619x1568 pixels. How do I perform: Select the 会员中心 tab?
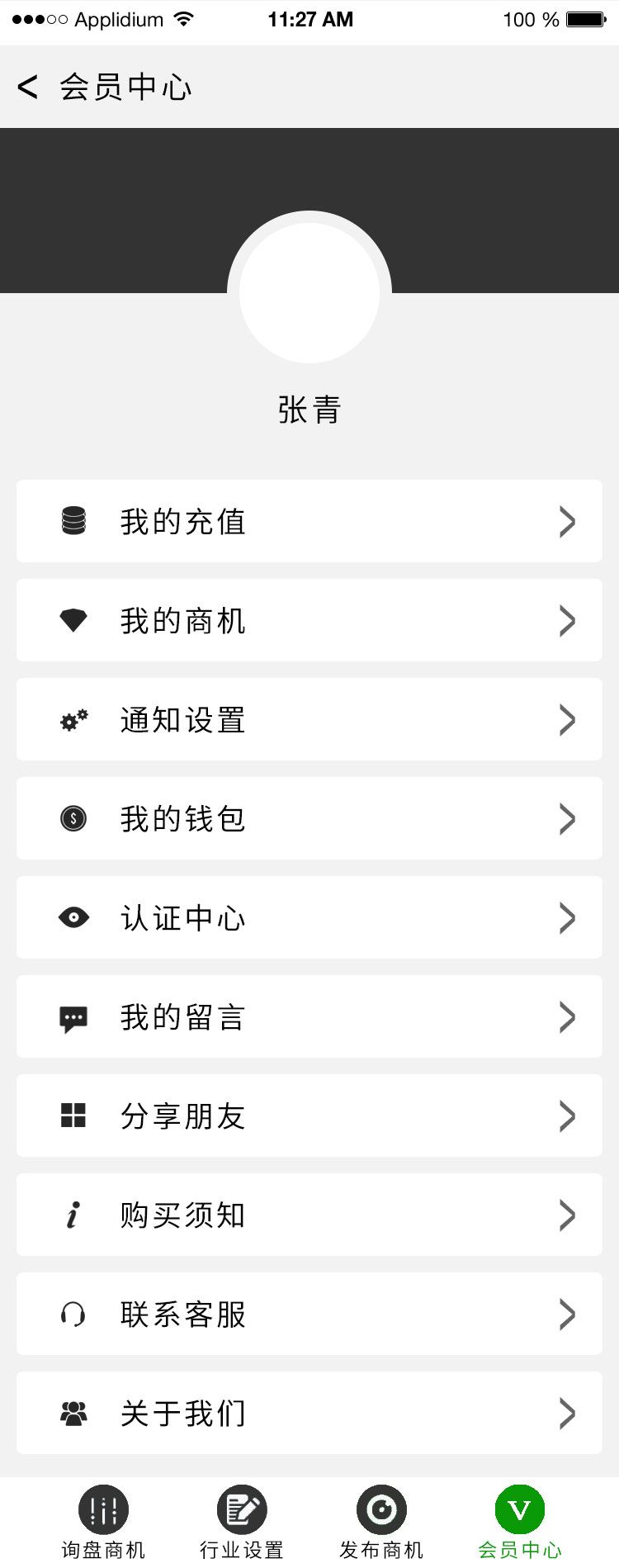pyautogui.click(x=520, y=1521)
